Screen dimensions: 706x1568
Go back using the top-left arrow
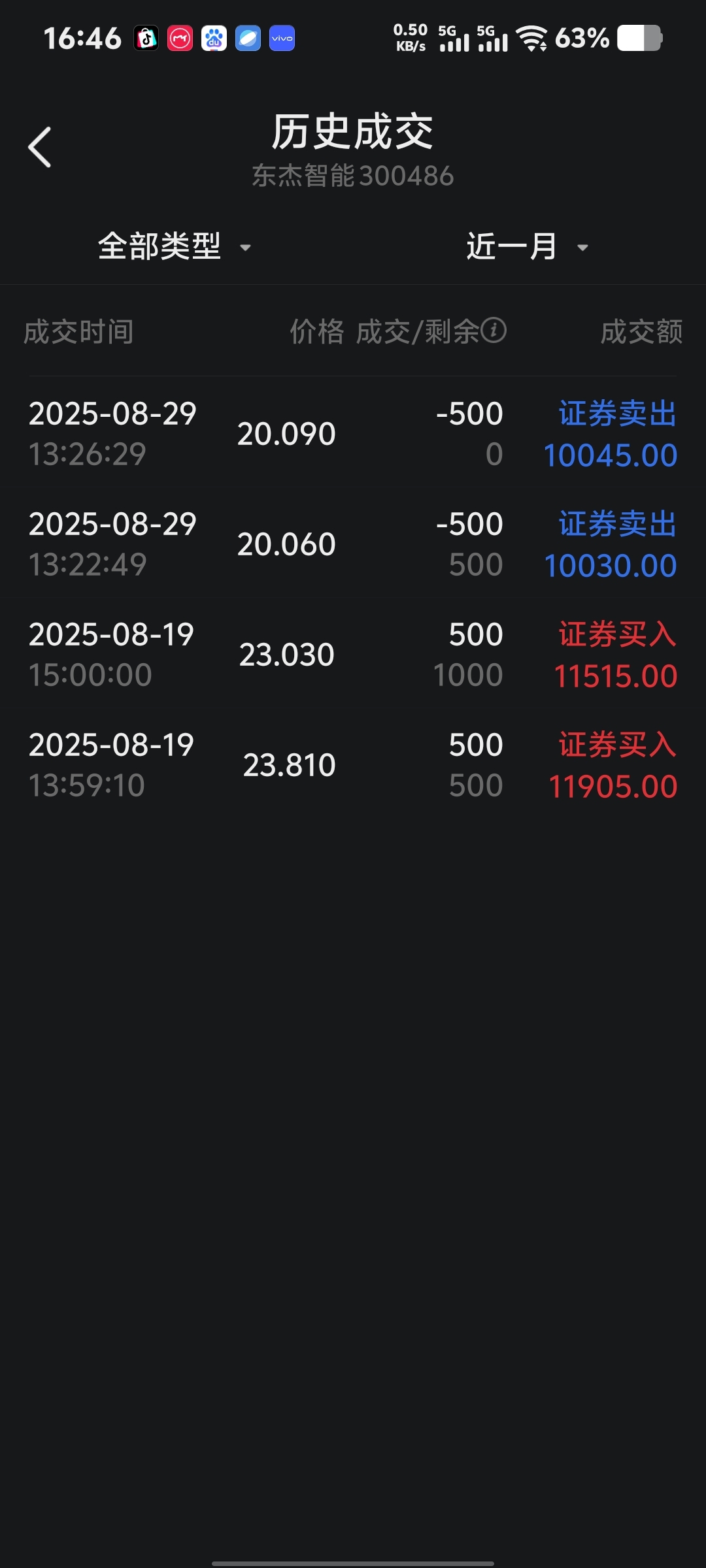tap(40, 148)
